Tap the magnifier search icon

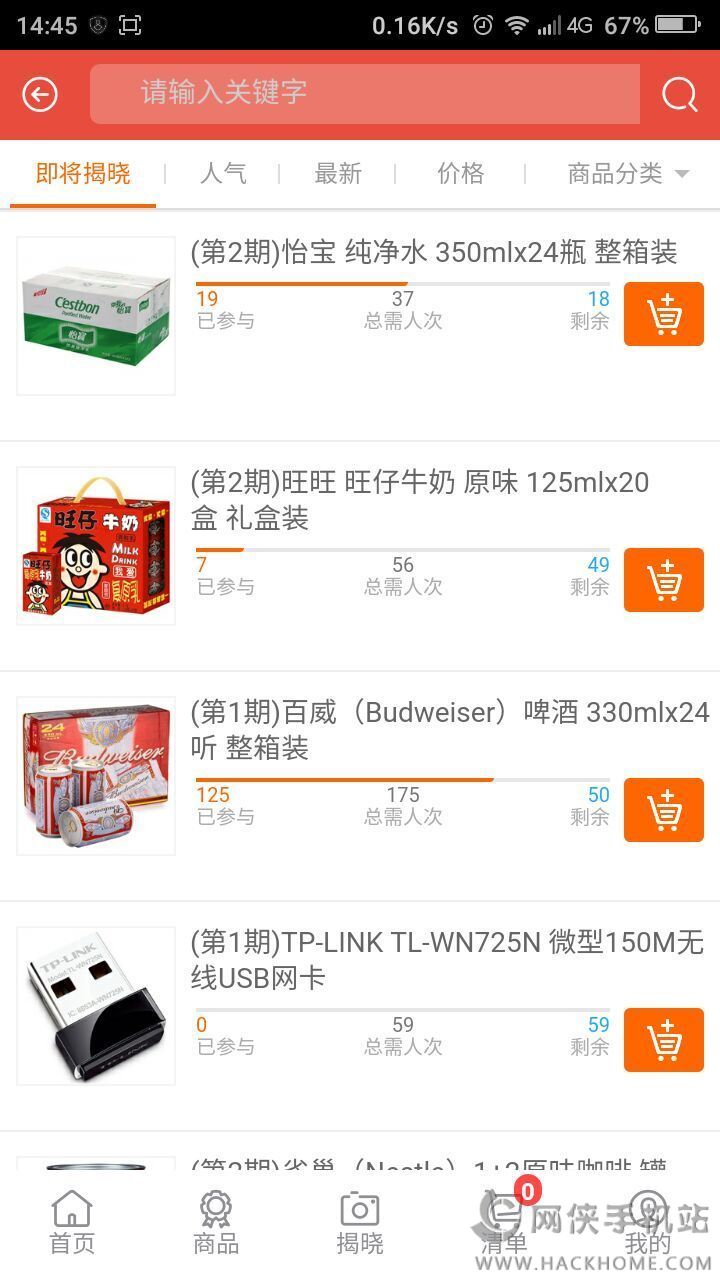[x=679, y=95]
